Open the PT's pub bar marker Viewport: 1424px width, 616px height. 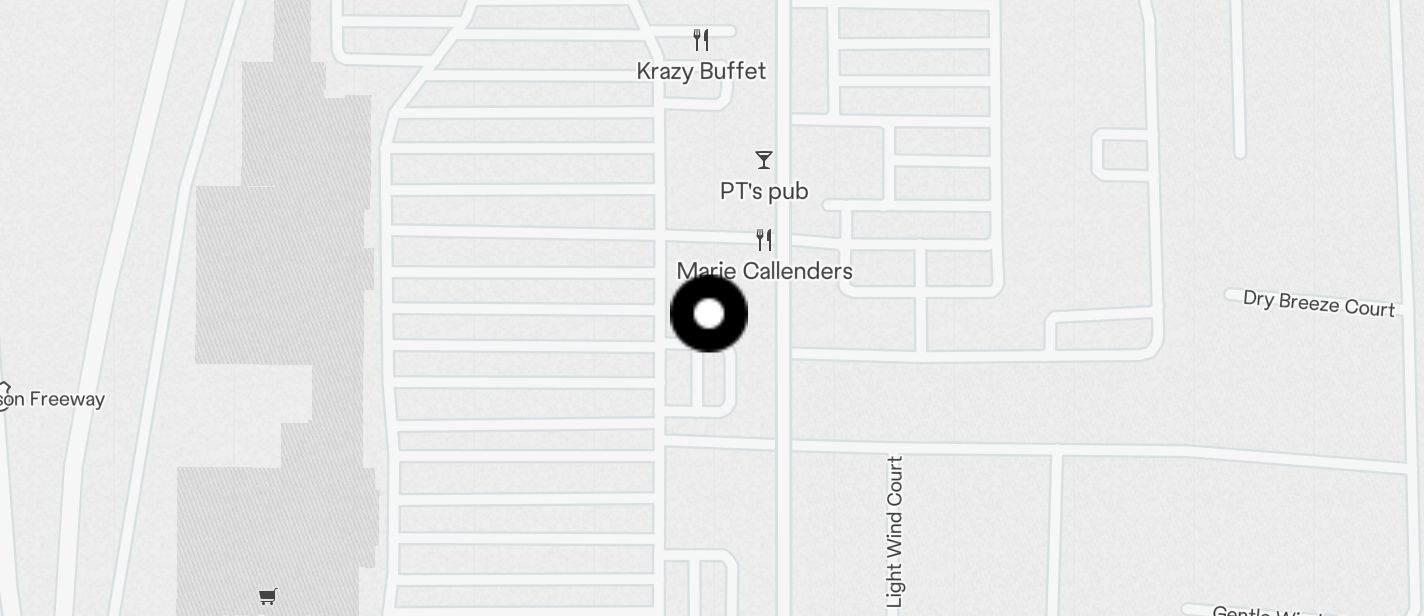click(764, 160)
